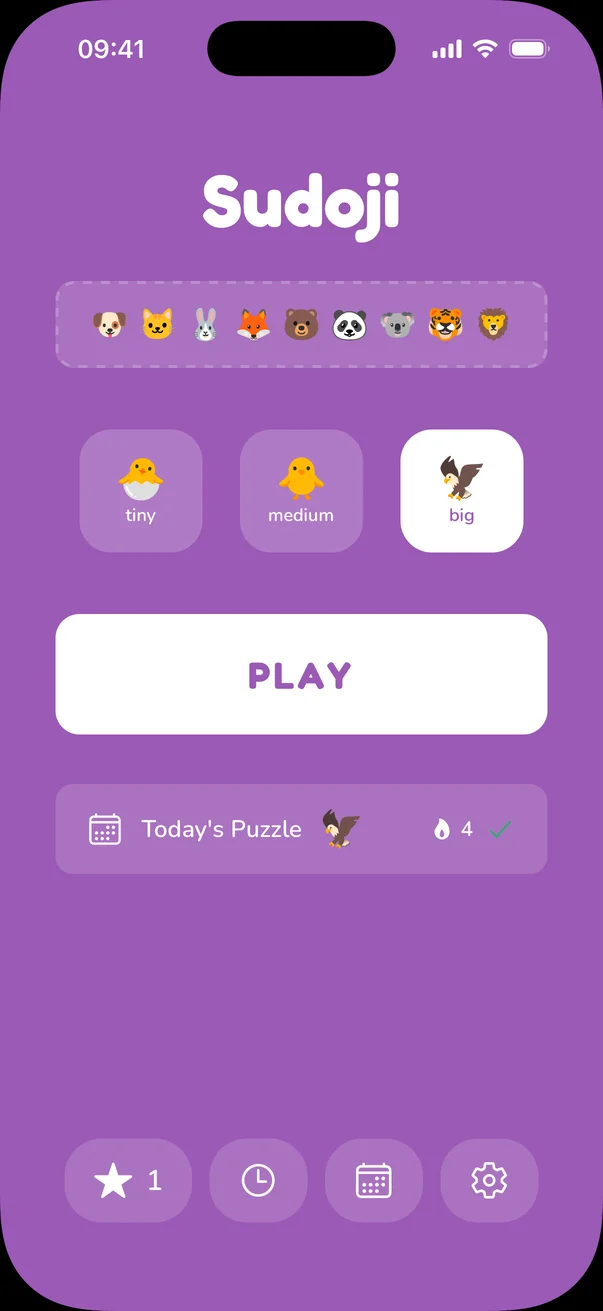Open Today's Puzzle

[301, 829]
